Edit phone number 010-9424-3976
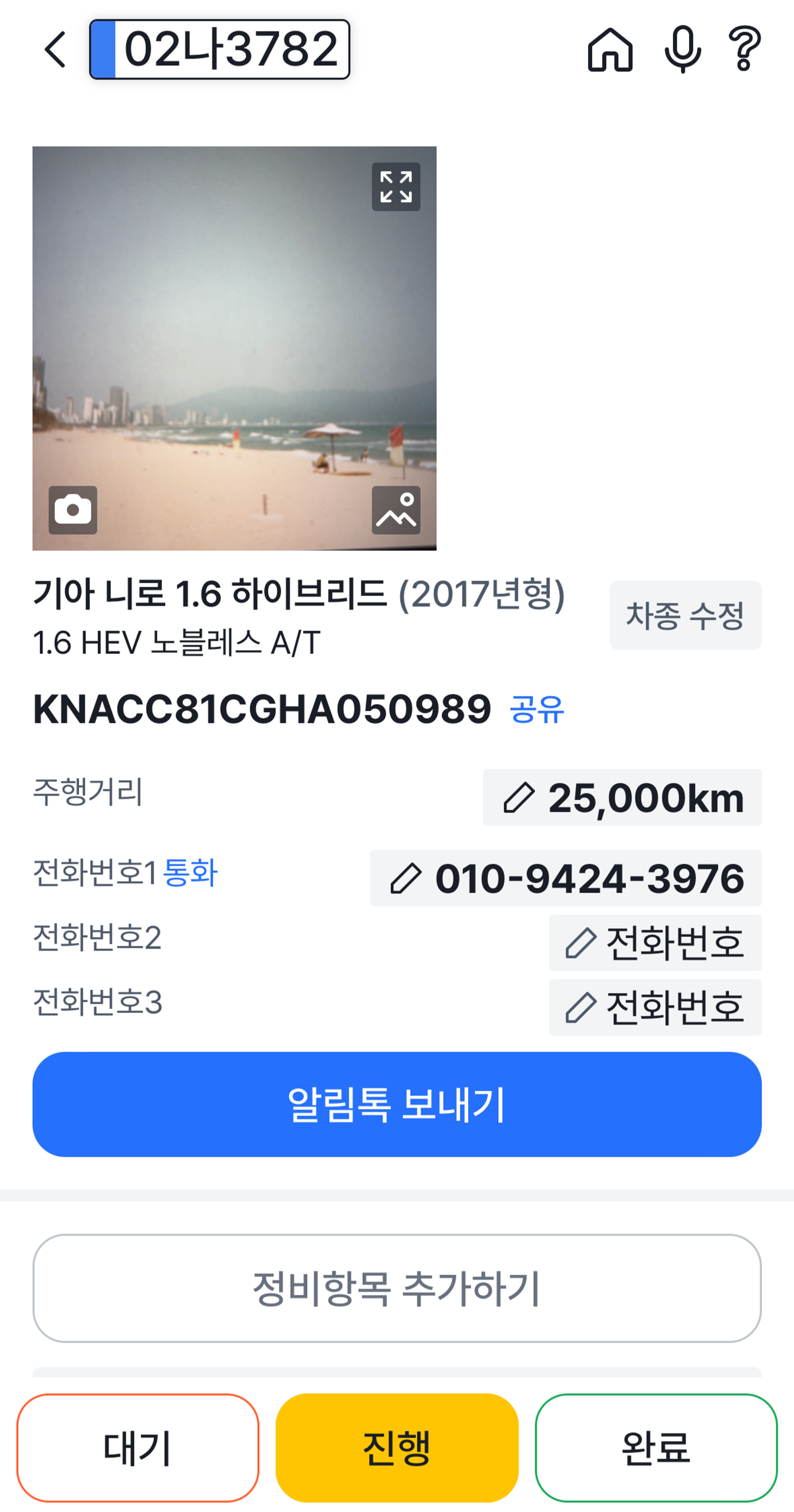 tap(565, 878)
